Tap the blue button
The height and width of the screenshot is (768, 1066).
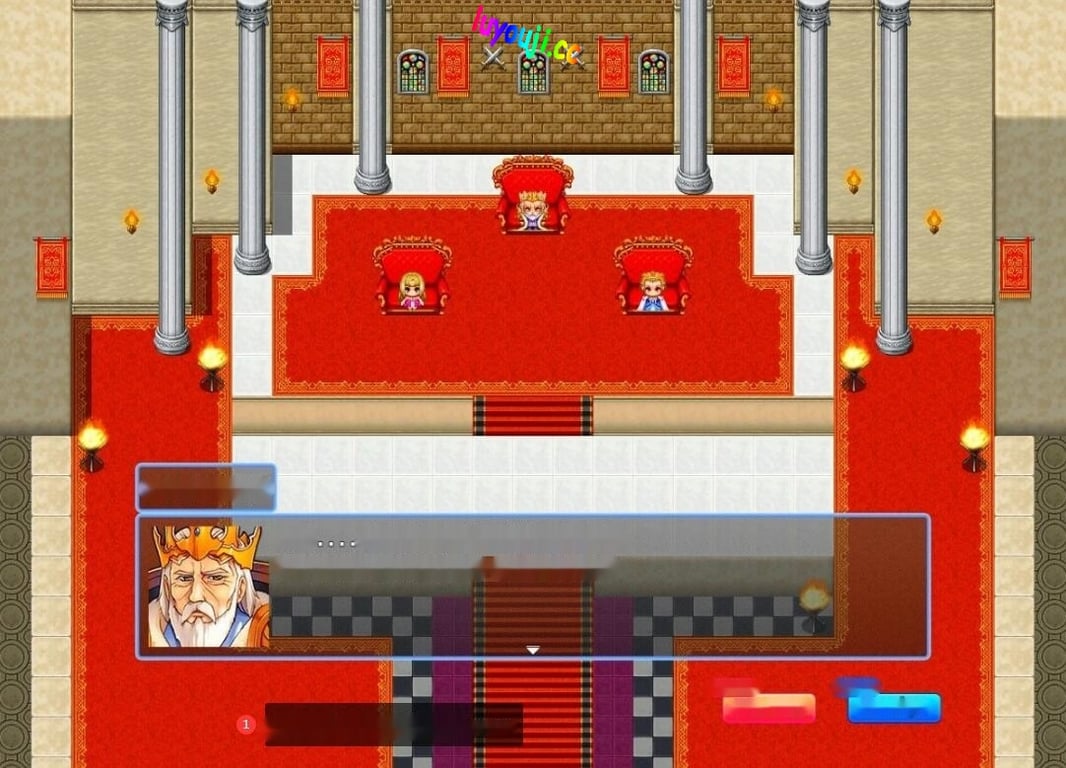[894, 706]
